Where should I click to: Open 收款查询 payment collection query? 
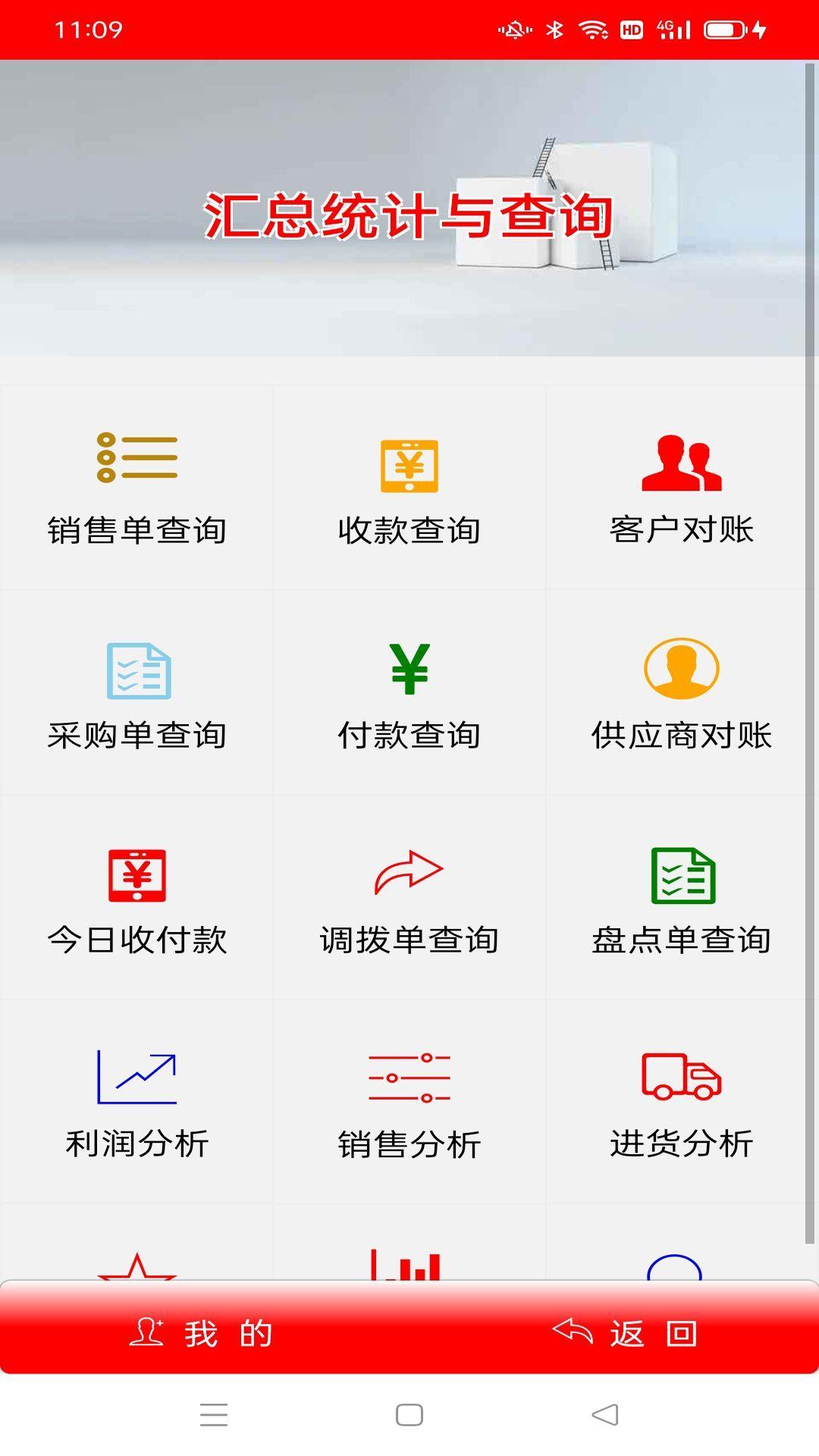409,485
